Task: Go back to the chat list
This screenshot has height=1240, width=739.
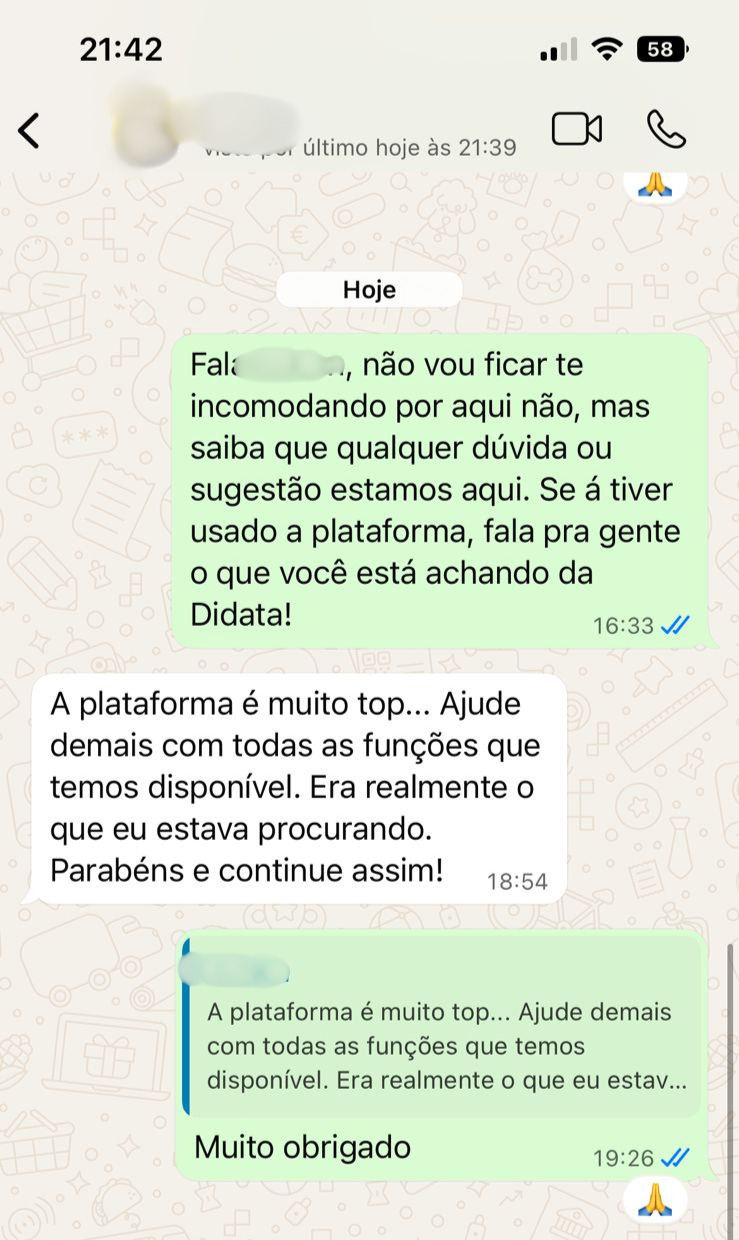Action: 30,130
